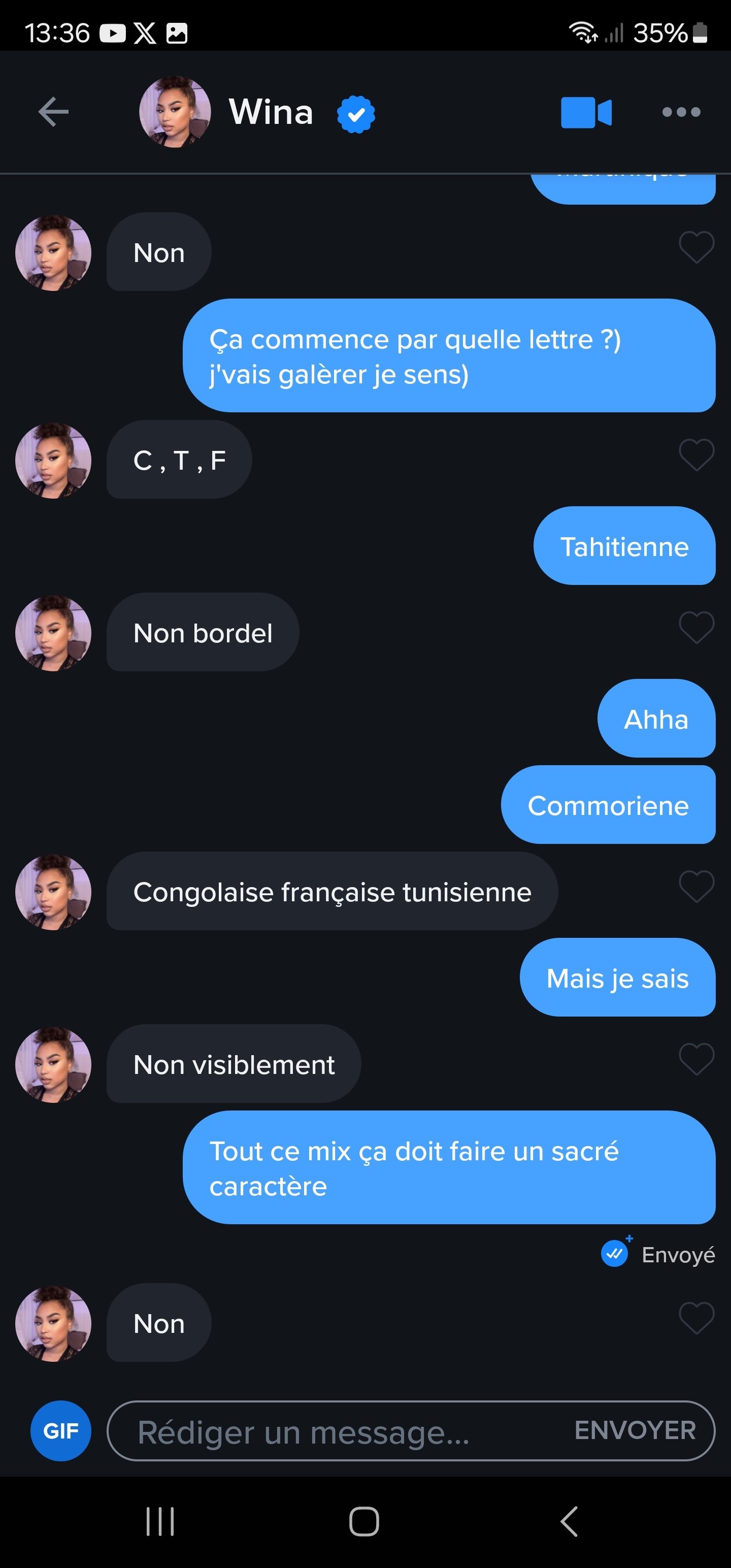Heart the "Congolaise française tunisienne" message

point(696,886)
